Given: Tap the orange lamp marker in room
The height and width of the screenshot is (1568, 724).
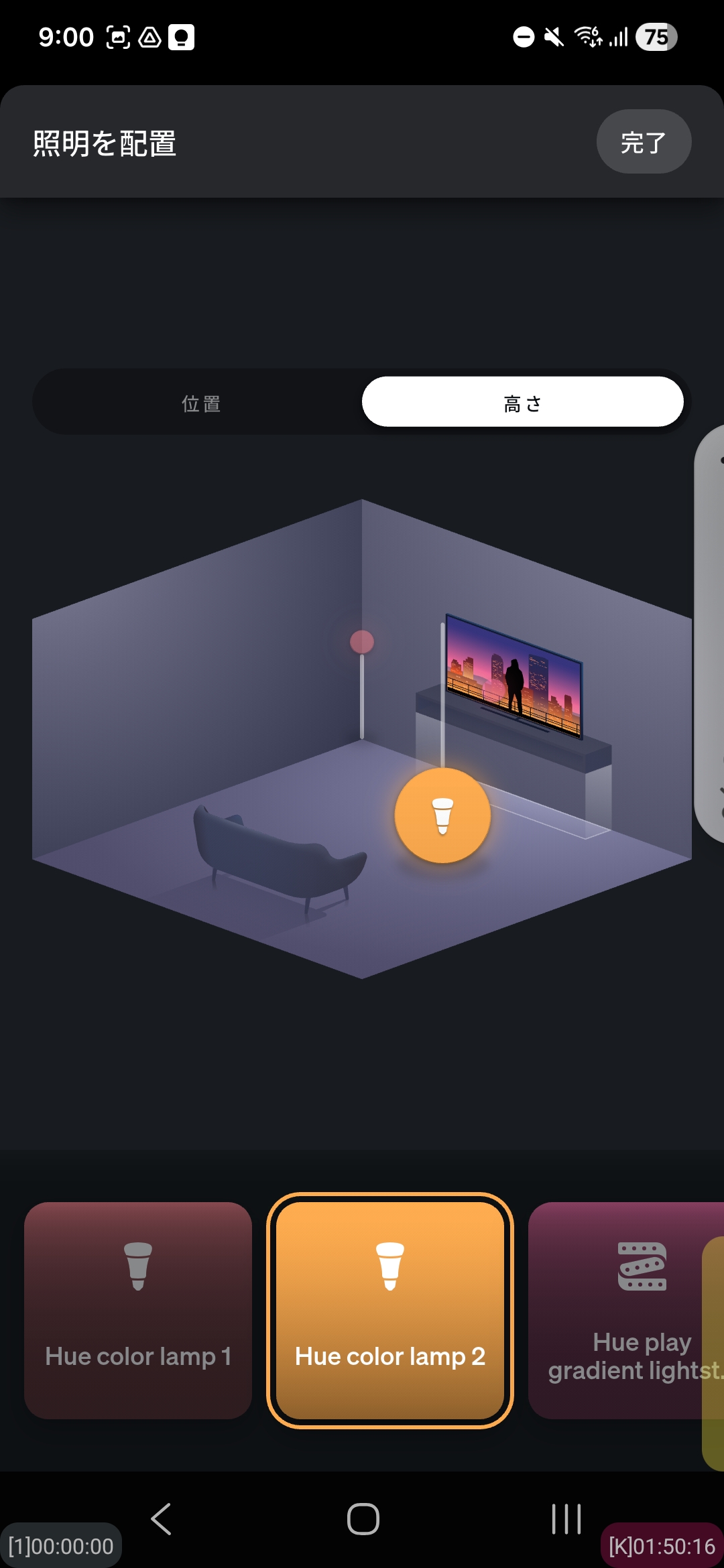Looking at the screenshot, I should click(x=442, y=815).
